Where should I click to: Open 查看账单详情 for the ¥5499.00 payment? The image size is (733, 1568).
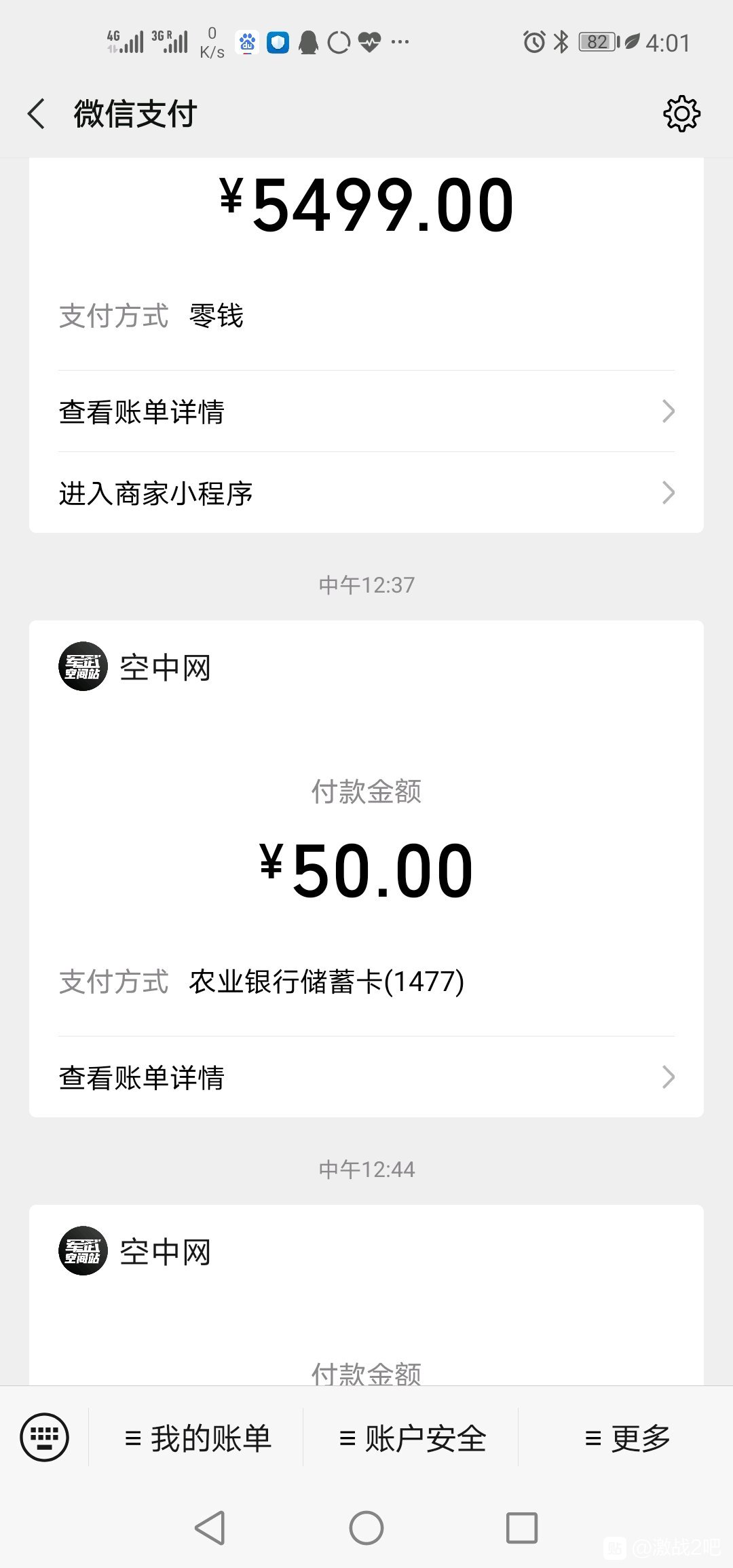coord(366,411)
